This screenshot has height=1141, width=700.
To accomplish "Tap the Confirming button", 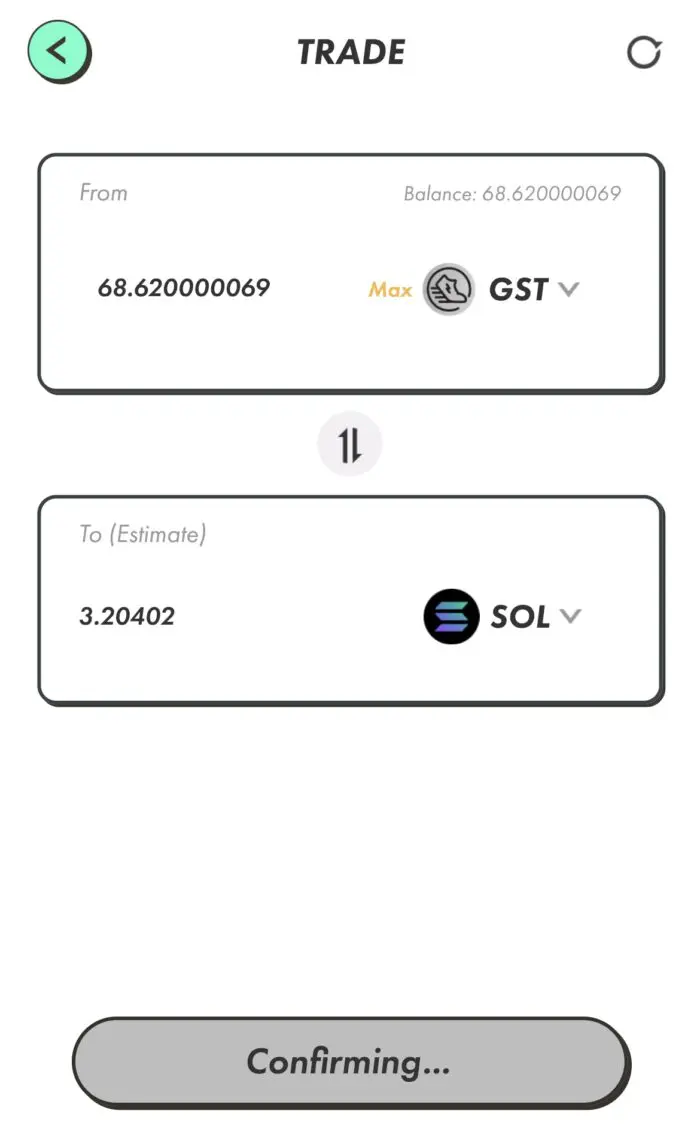I will click(349, 1061).
